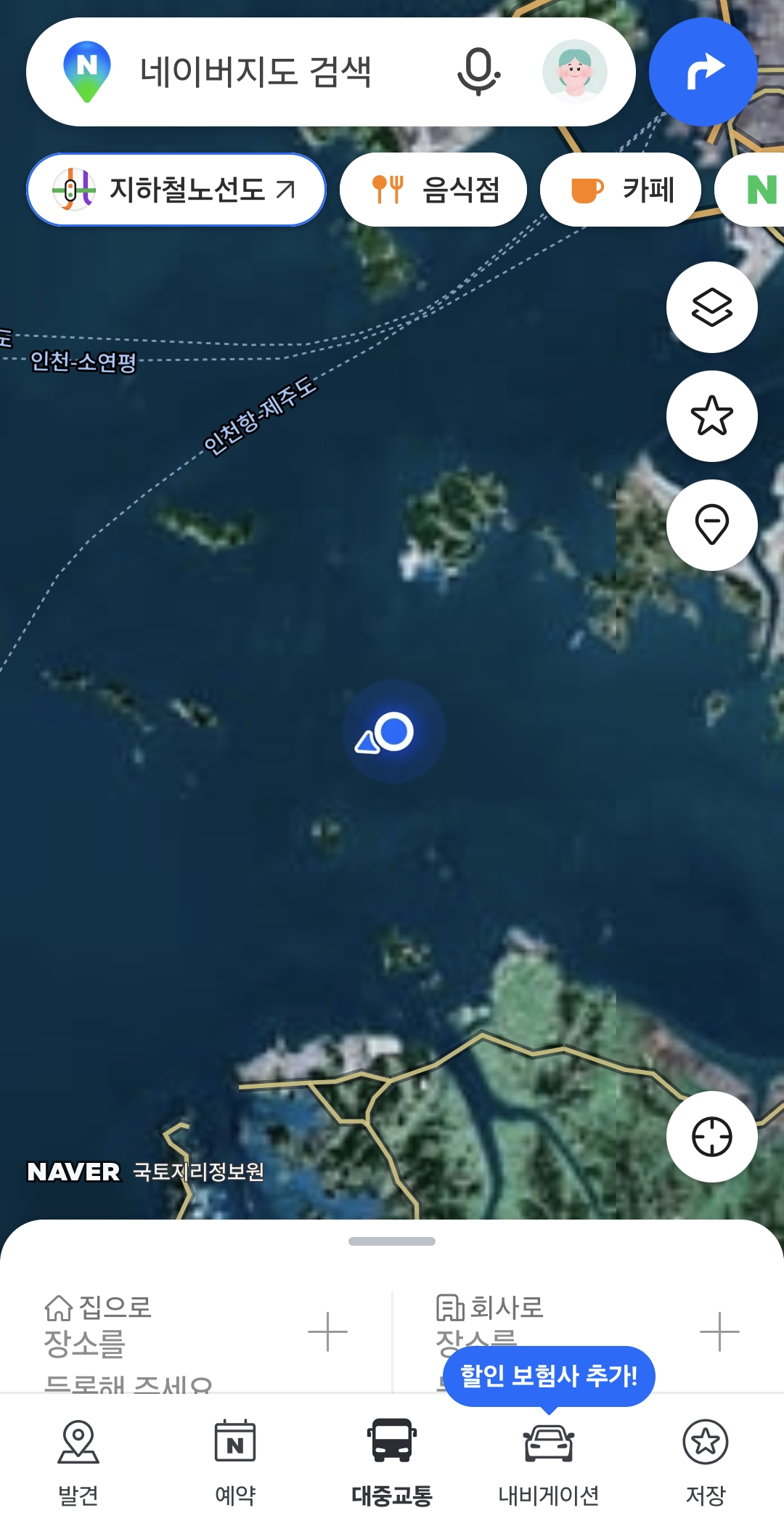Tap the 할인 보험사 추가 tooltip
The width and height of the screenshot is (784, 1529).
[549, 1376]
